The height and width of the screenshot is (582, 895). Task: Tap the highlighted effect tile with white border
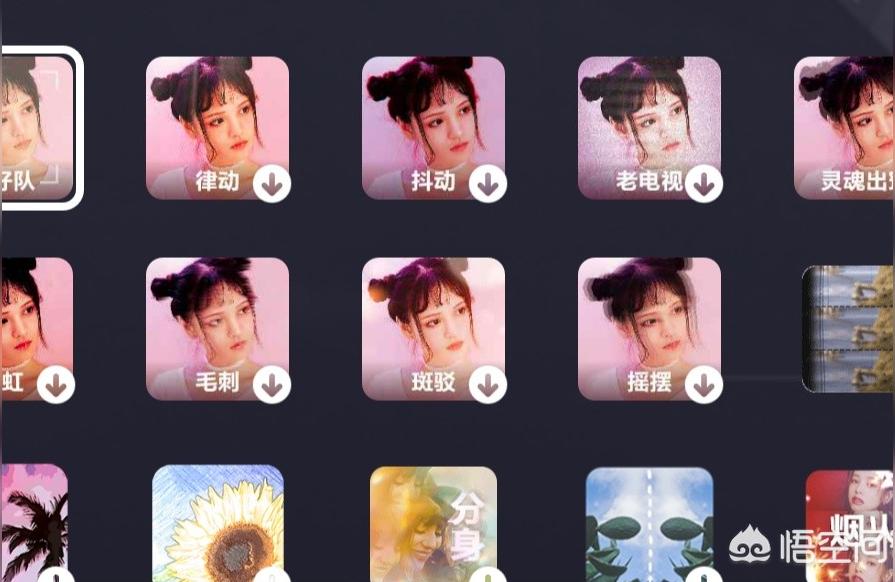click(x=37, y=127)
